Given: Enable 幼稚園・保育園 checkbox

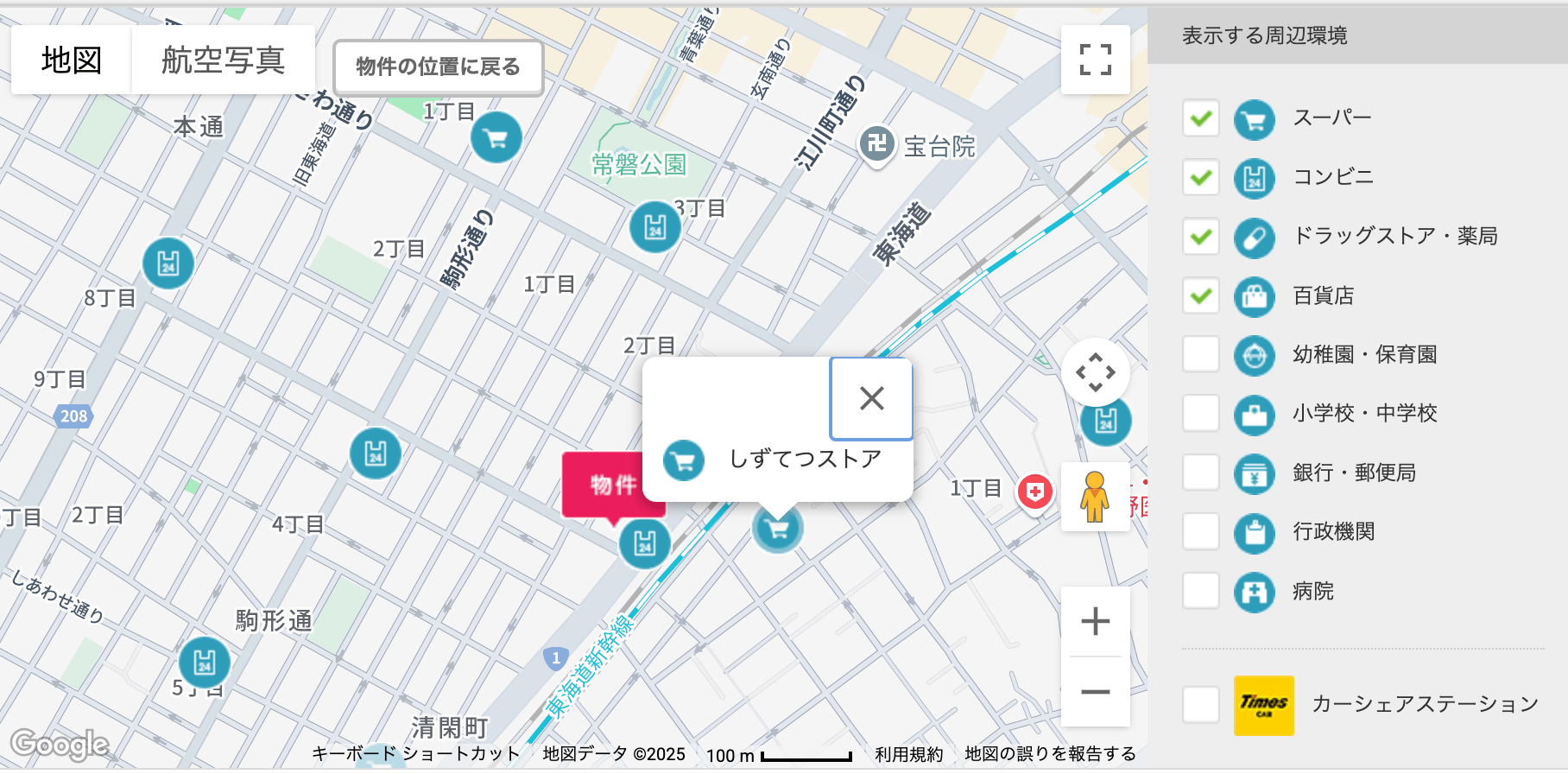Looking at the screenshot, I should pyautogui.click(x=1200, y=354).
